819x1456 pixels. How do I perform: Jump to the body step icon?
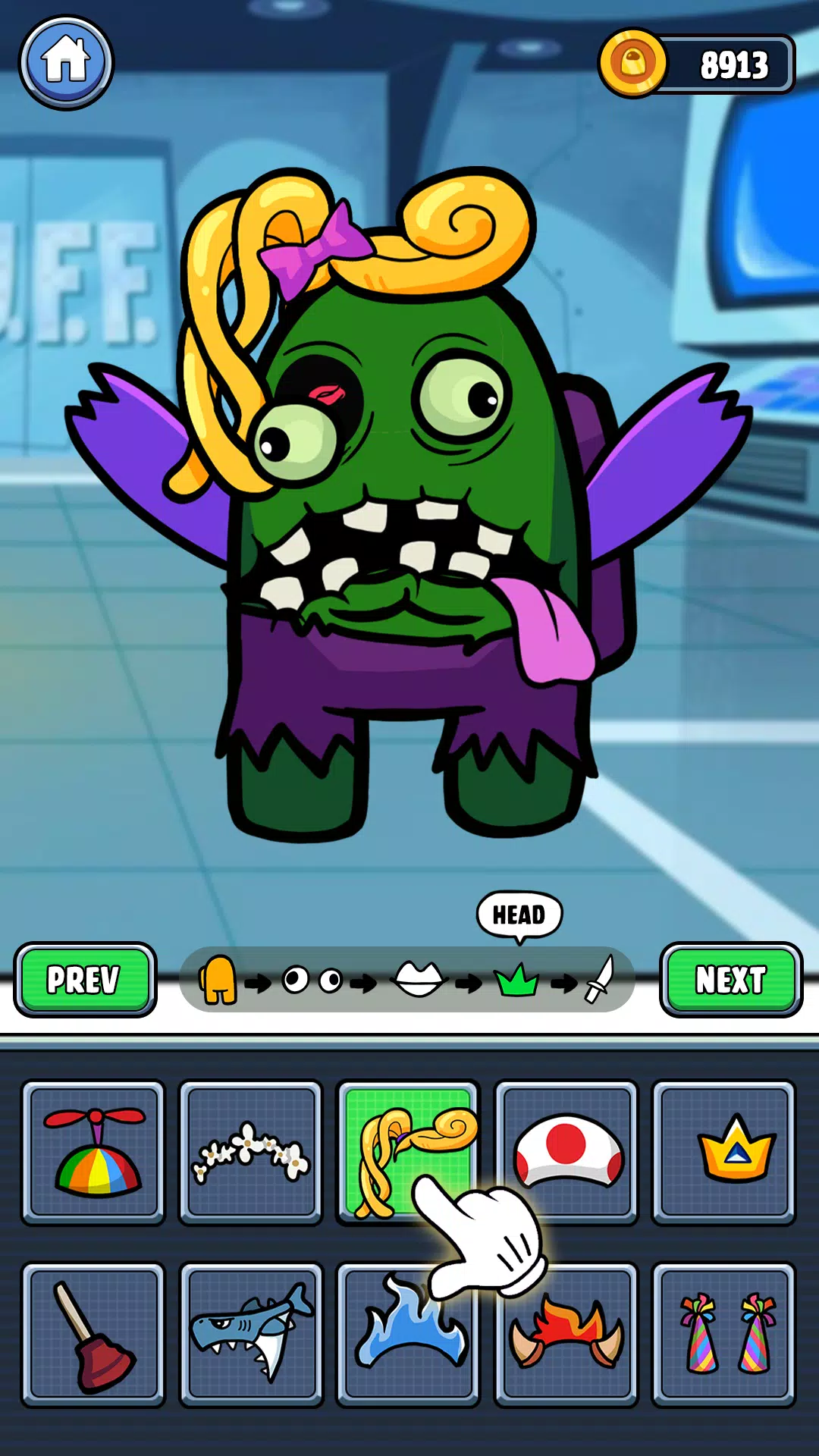point(218,980)
